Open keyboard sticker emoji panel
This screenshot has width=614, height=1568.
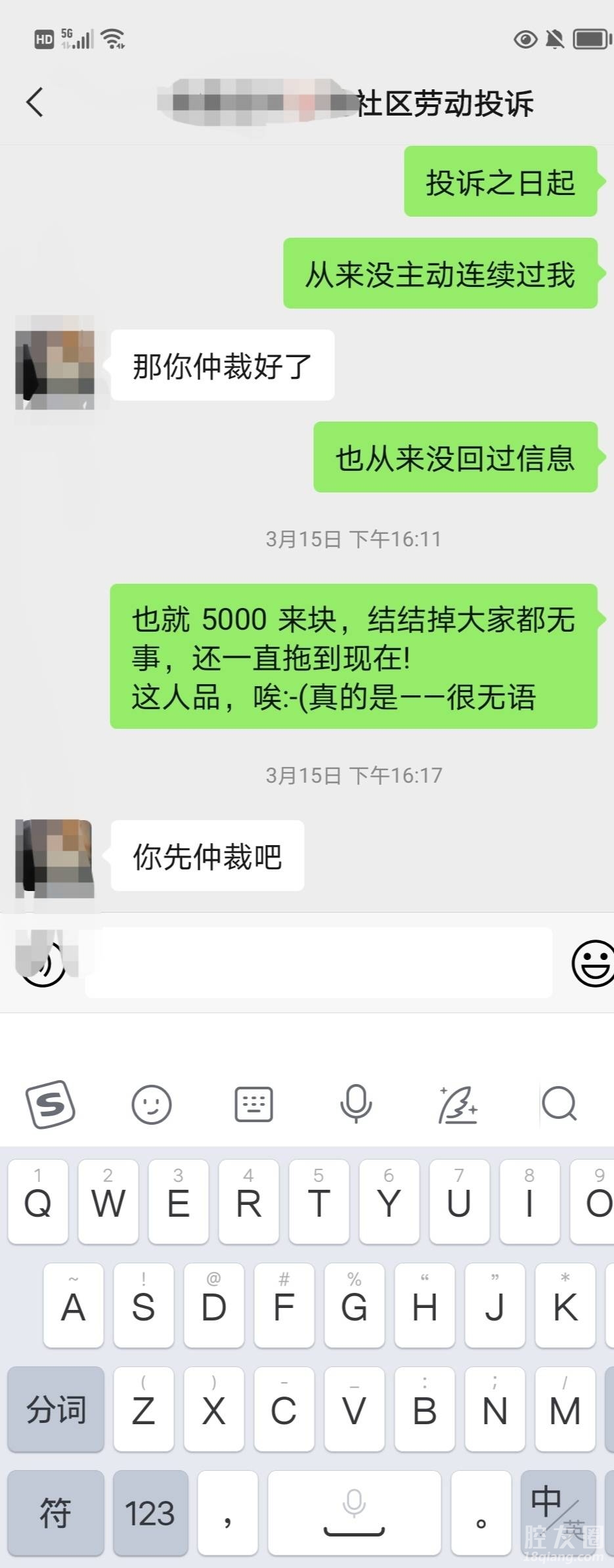pos(152,1104)
